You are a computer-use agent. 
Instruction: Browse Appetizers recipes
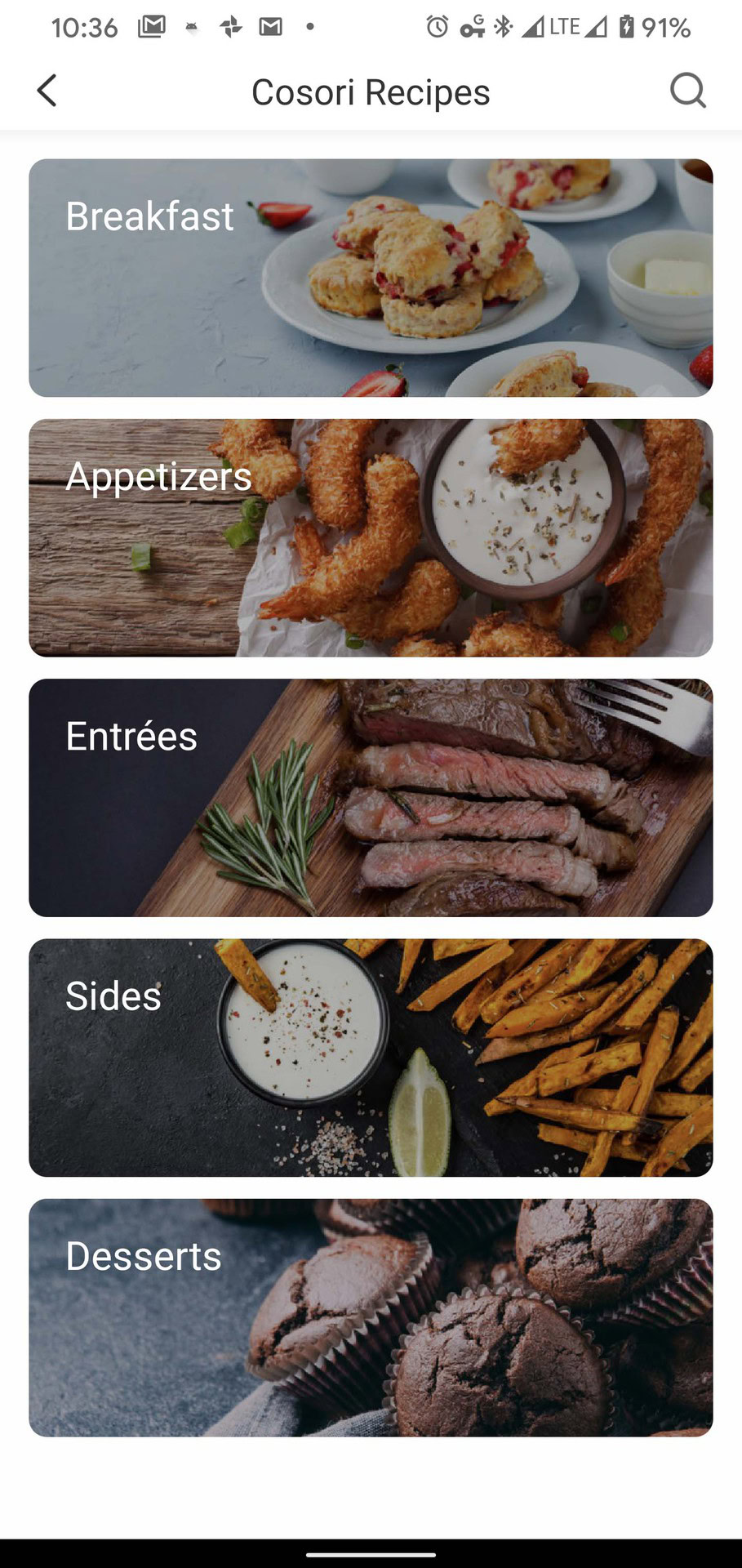371,537
